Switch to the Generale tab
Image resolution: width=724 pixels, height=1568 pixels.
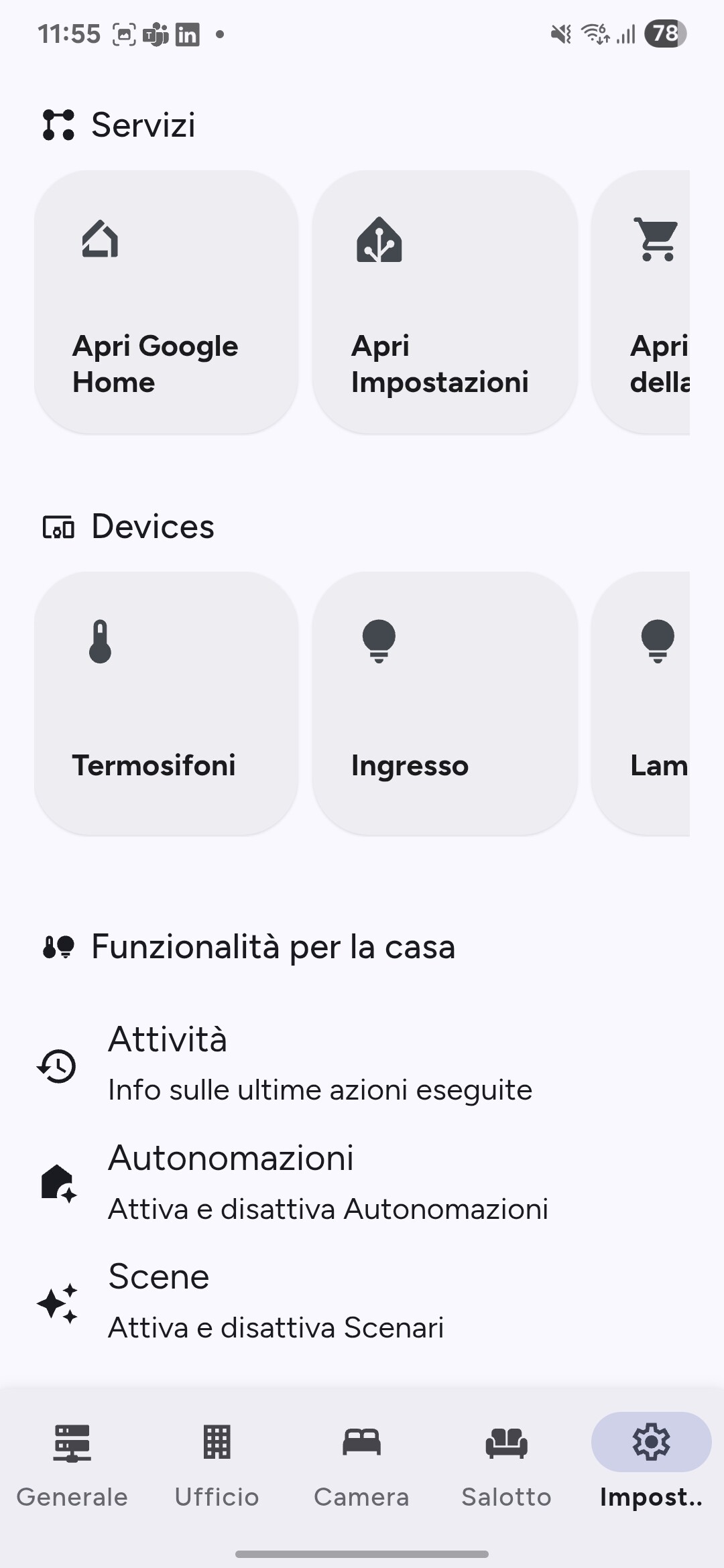(72, 1464)
